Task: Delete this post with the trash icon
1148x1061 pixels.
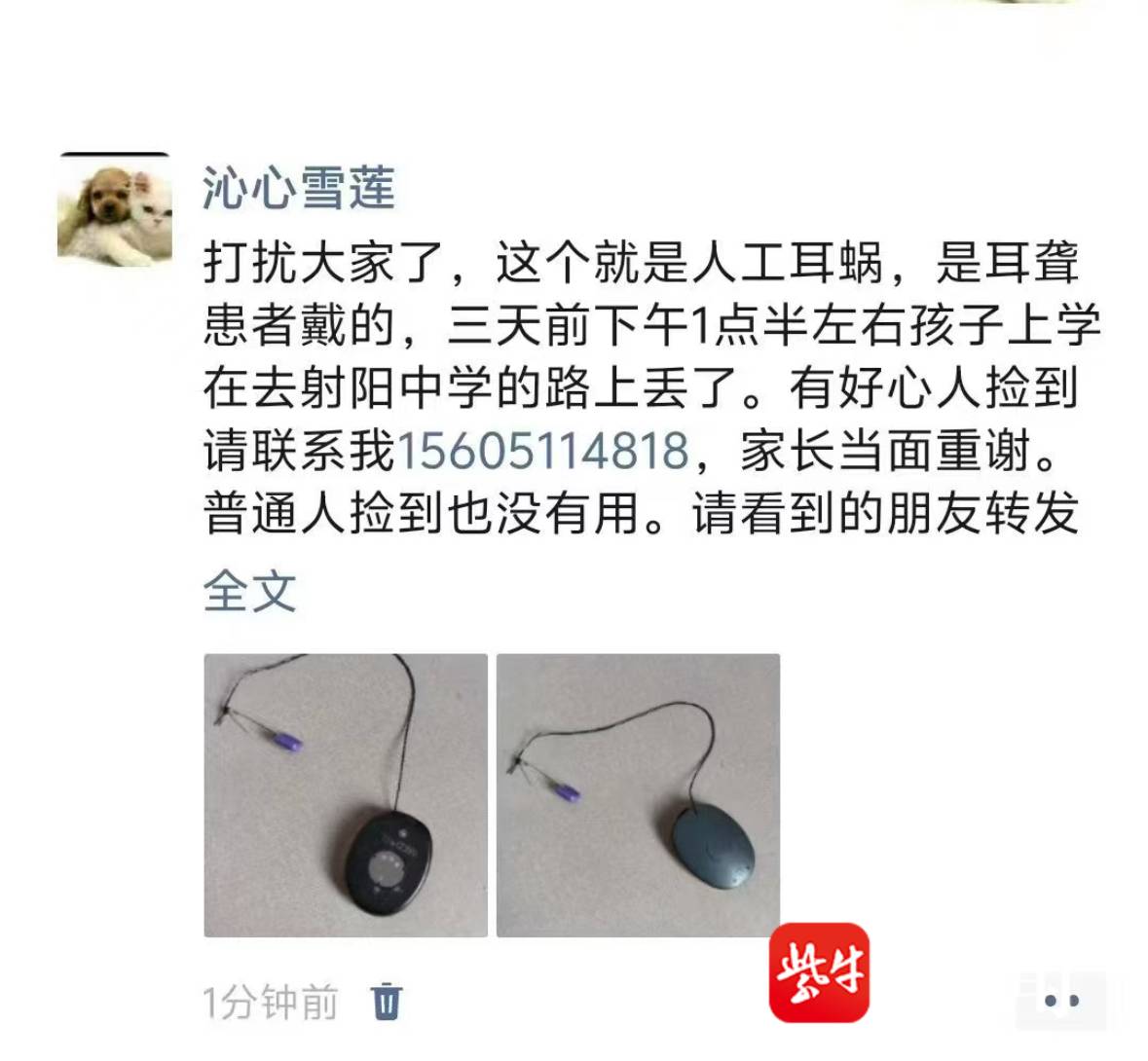Action: click(386, 1002)
